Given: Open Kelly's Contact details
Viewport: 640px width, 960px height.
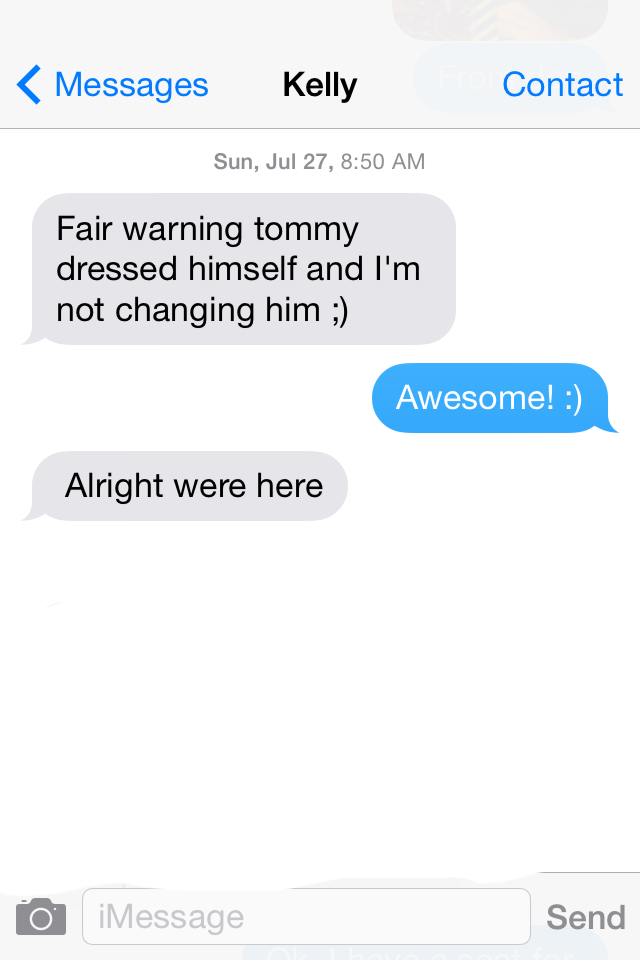Looking at the screenshot, I should (562, 85).
